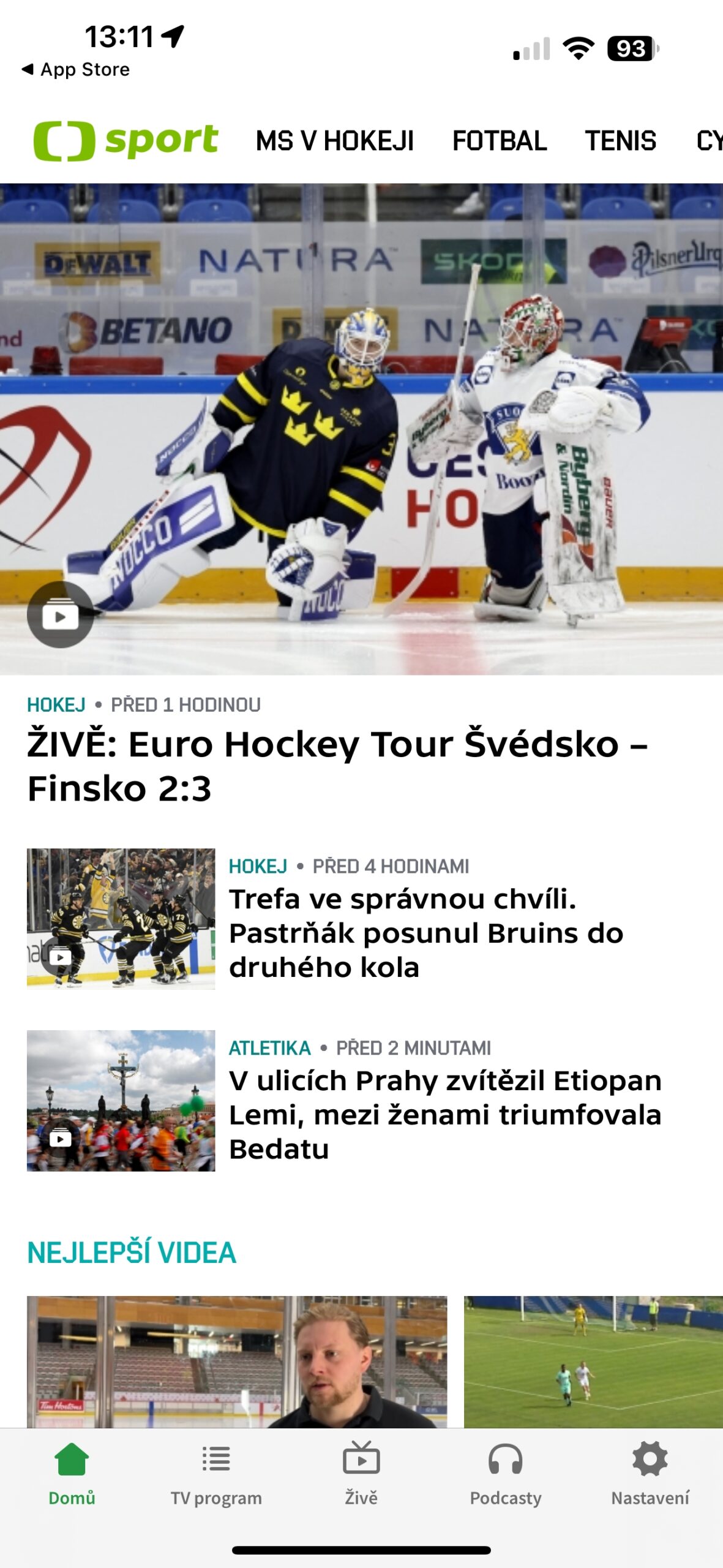Screen dimensions: 723x1568
Task: Return to the App Store
Action: [76, 70]
